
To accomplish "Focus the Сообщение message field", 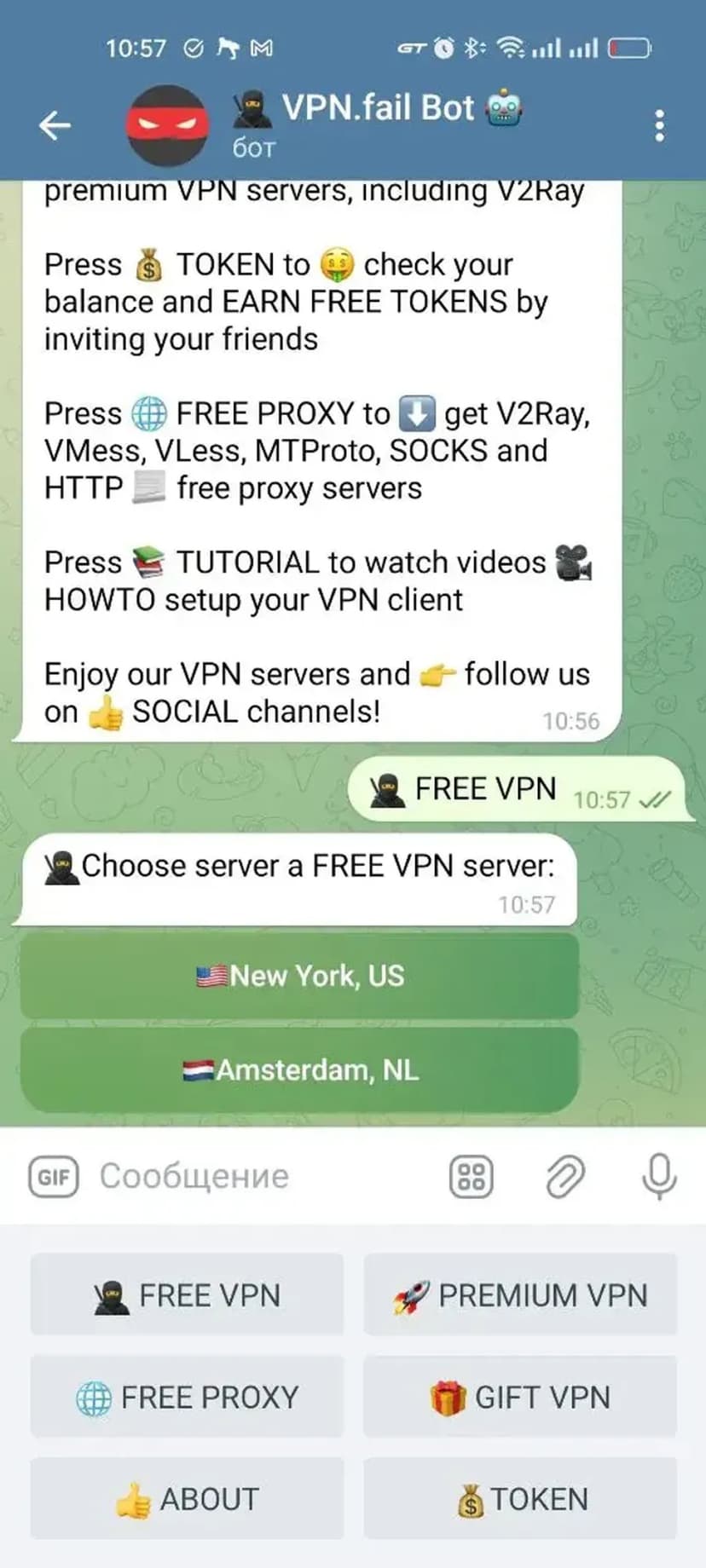I will 256,1177.
